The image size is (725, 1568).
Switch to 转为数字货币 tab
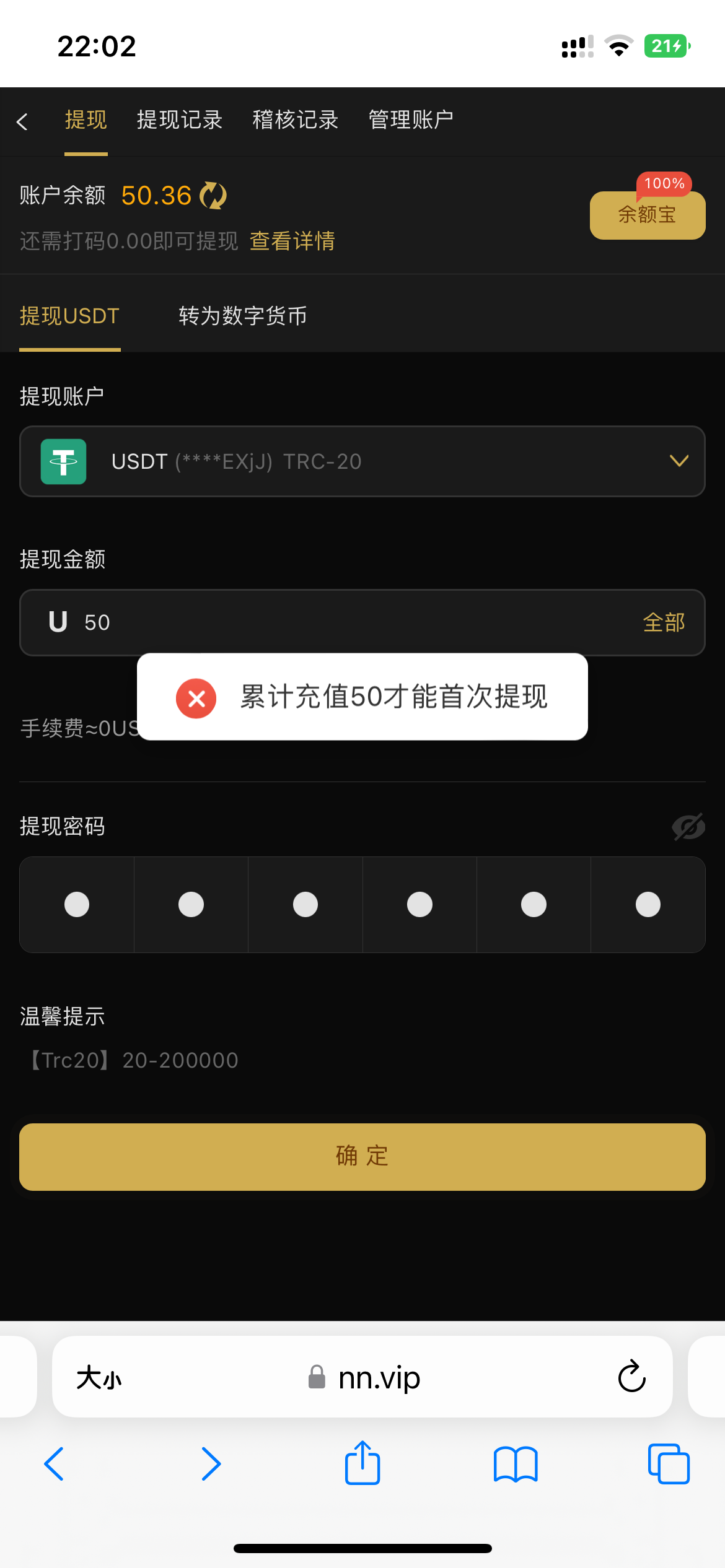(242, 316)
